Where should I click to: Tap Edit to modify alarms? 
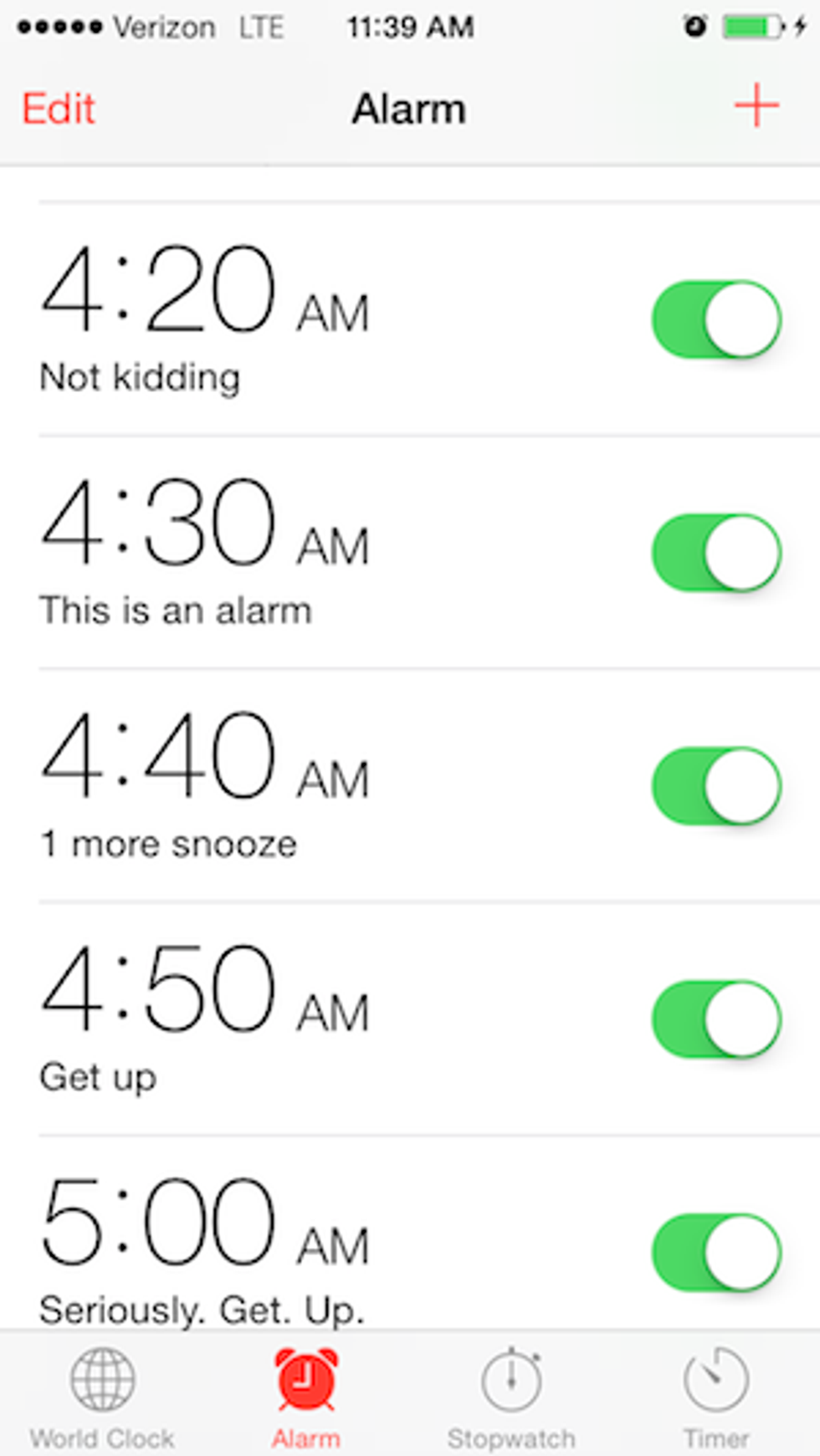pyautogui.click(x=59, y=109)
